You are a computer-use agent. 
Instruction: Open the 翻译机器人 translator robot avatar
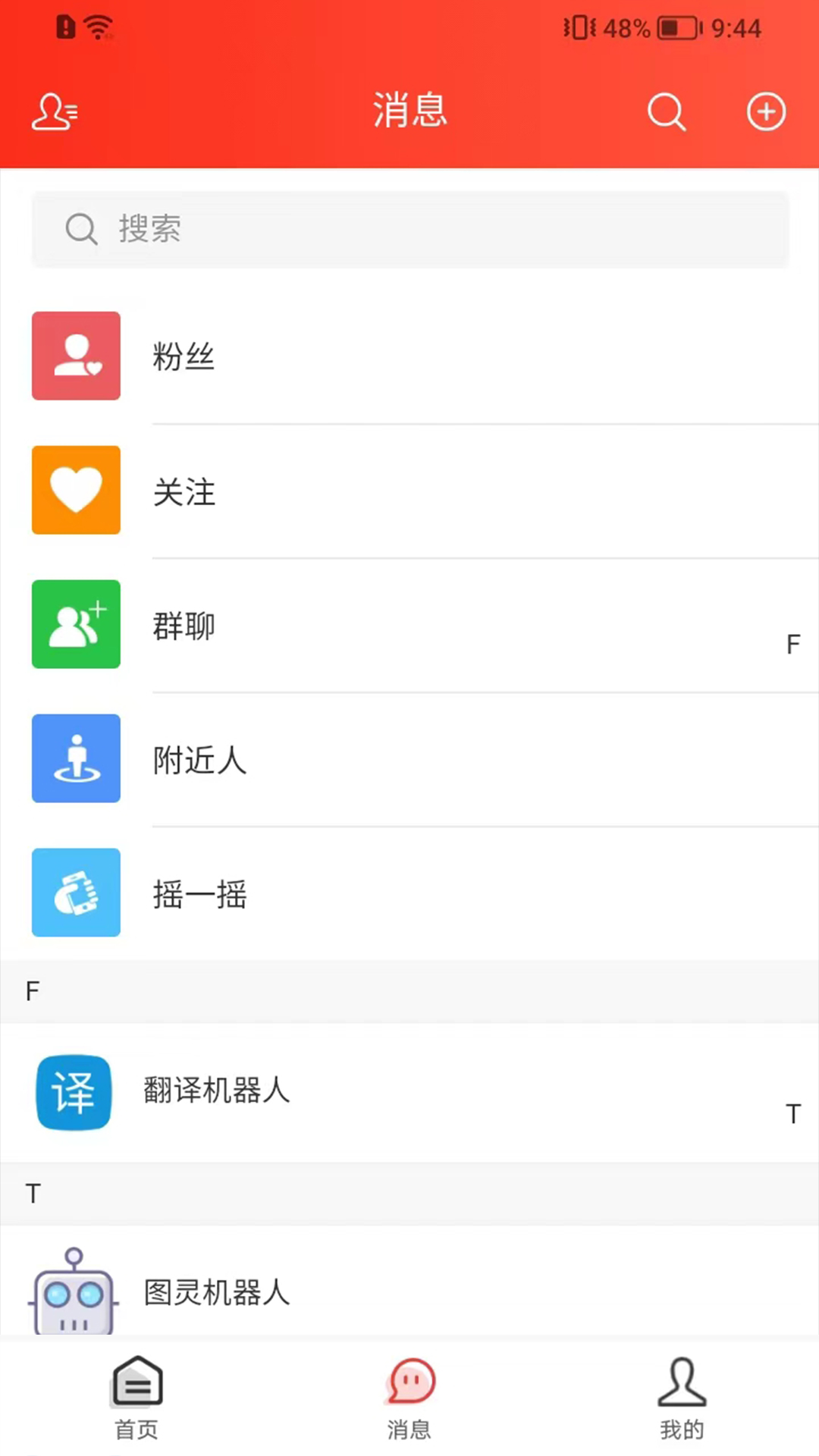(x=73, y=1092)
